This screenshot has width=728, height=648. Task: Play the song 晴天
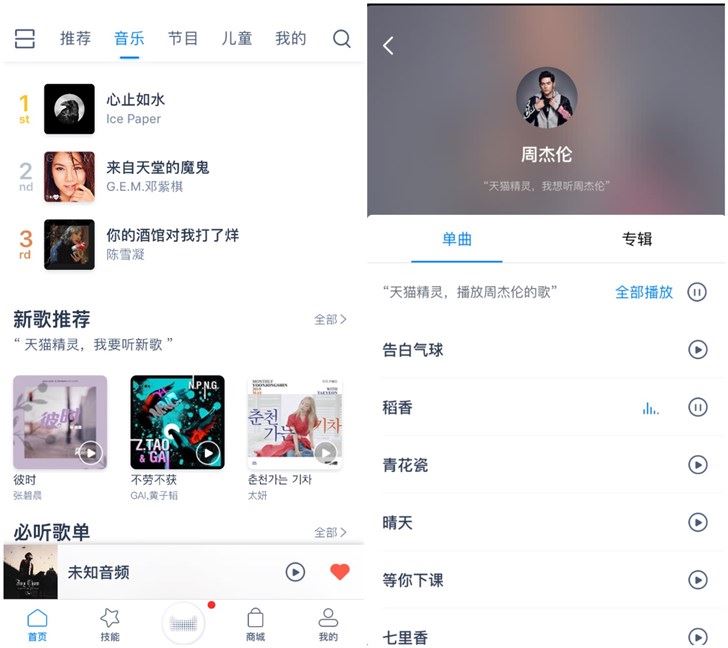click(698, 522)
